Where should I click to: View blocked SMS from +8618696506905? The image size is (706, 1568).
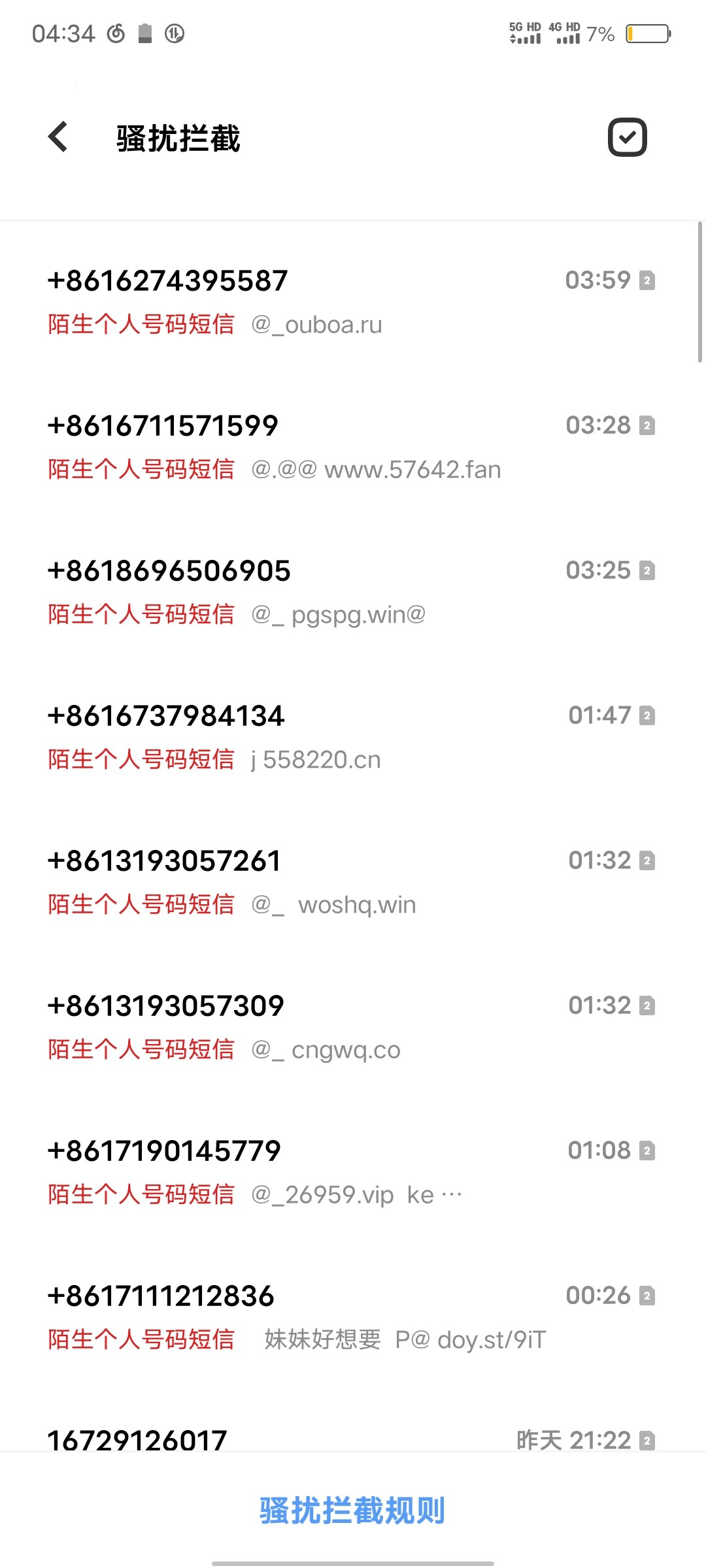352,592
